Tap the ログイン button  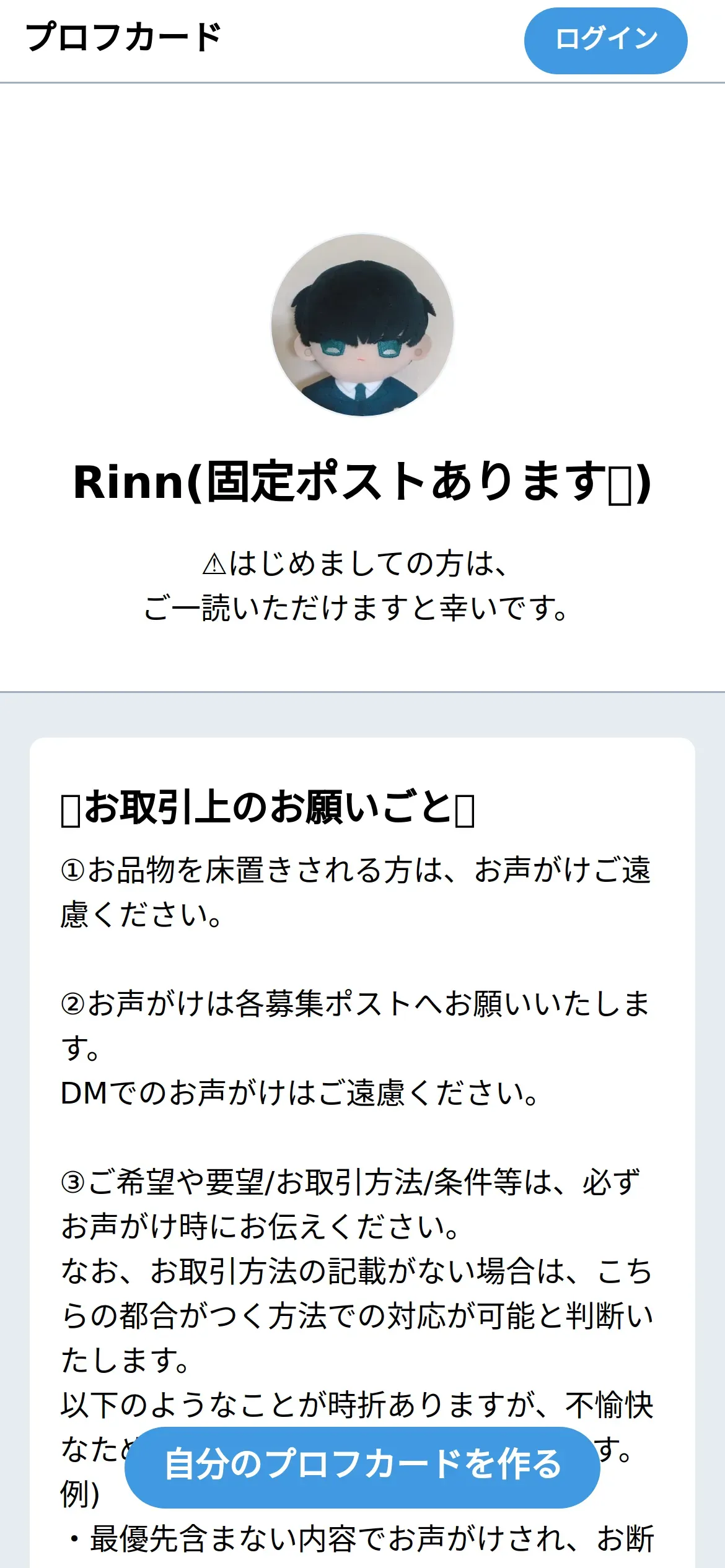pyautogui.click(x=605, y=41)
